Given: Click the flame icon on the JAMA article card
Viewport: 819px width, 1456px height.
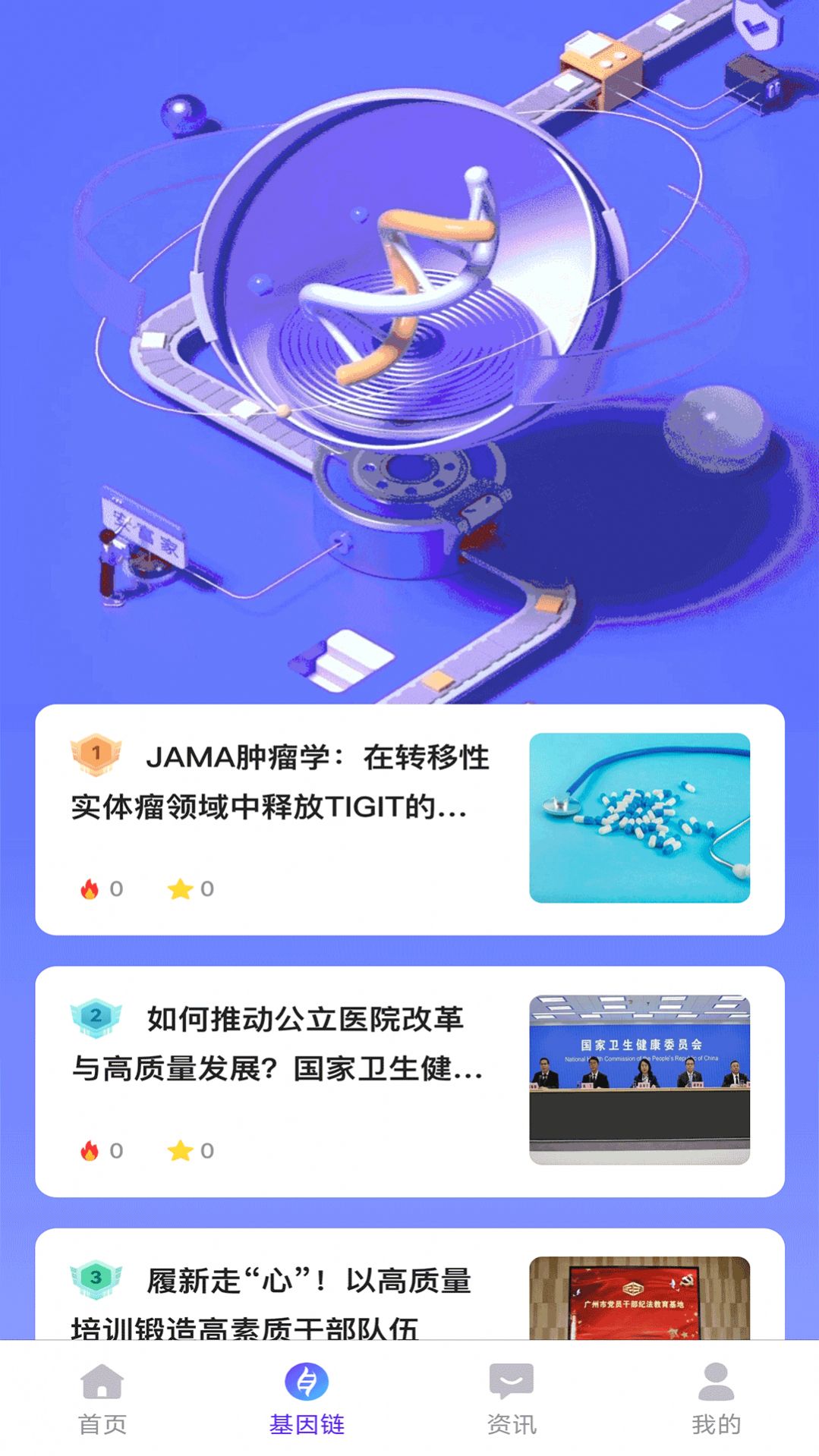Looking at the screenshot, I should coord(91,889).
